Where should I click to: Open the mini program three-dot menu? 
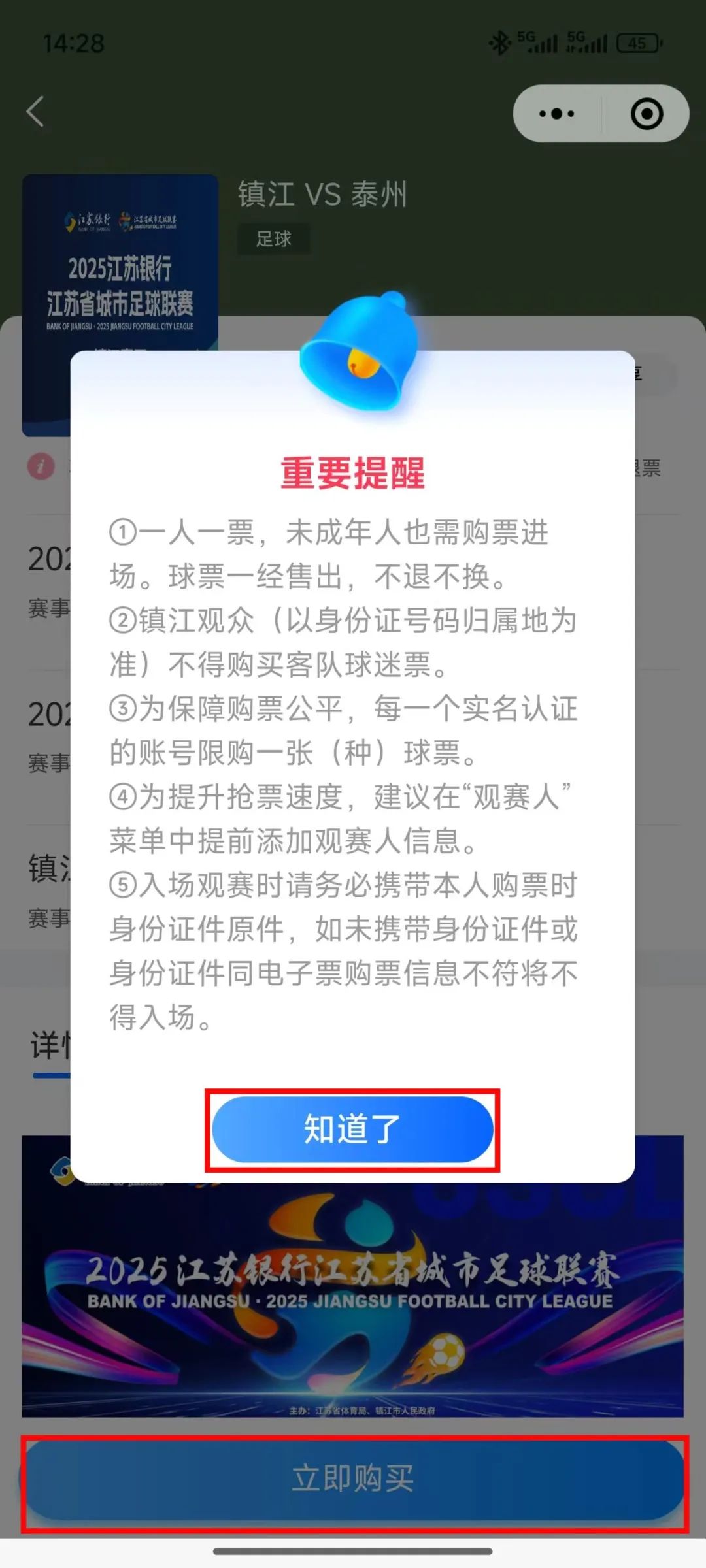click(556, 114)
